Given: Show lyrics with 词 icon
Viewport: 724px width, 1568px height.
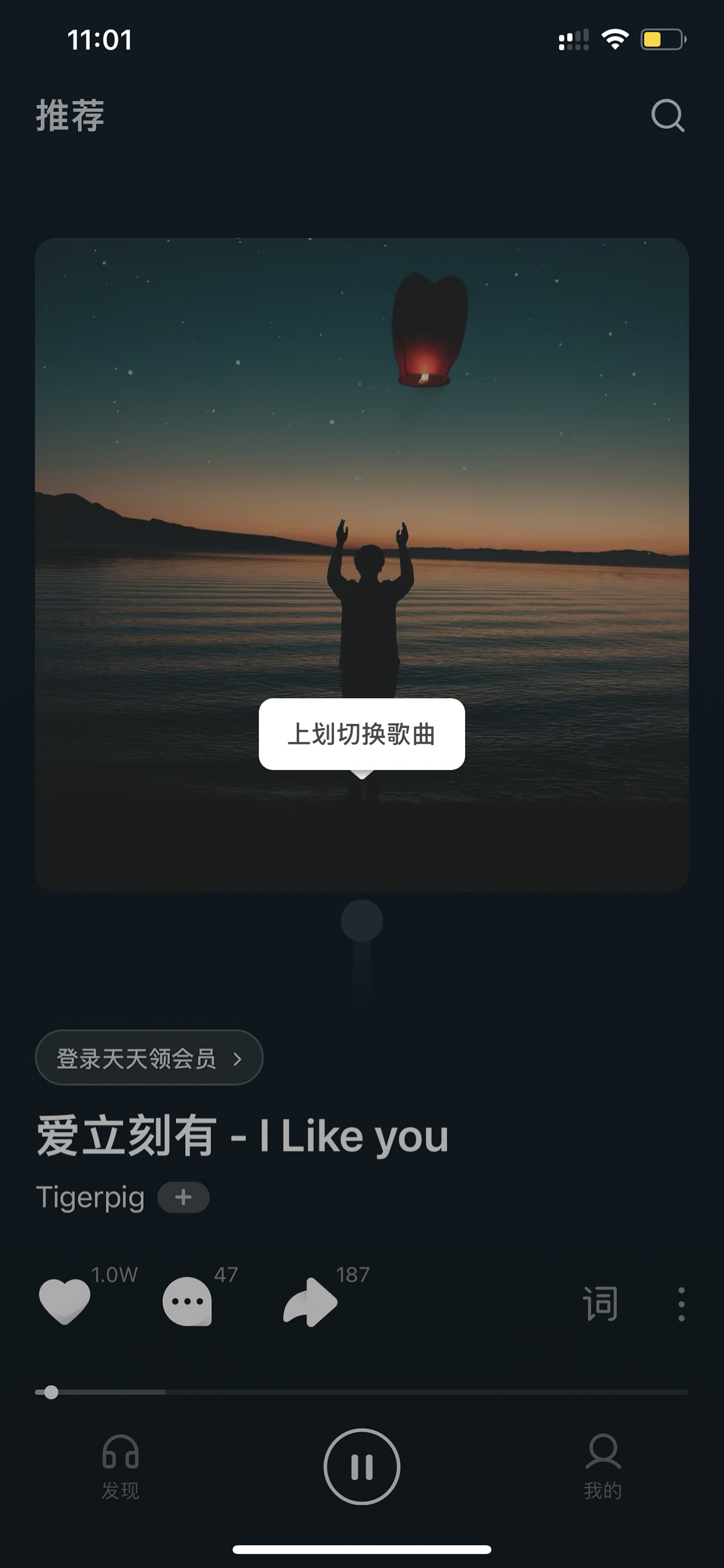Looking at the screenshot, I should pyautogui.click(x=600, y=1303).
